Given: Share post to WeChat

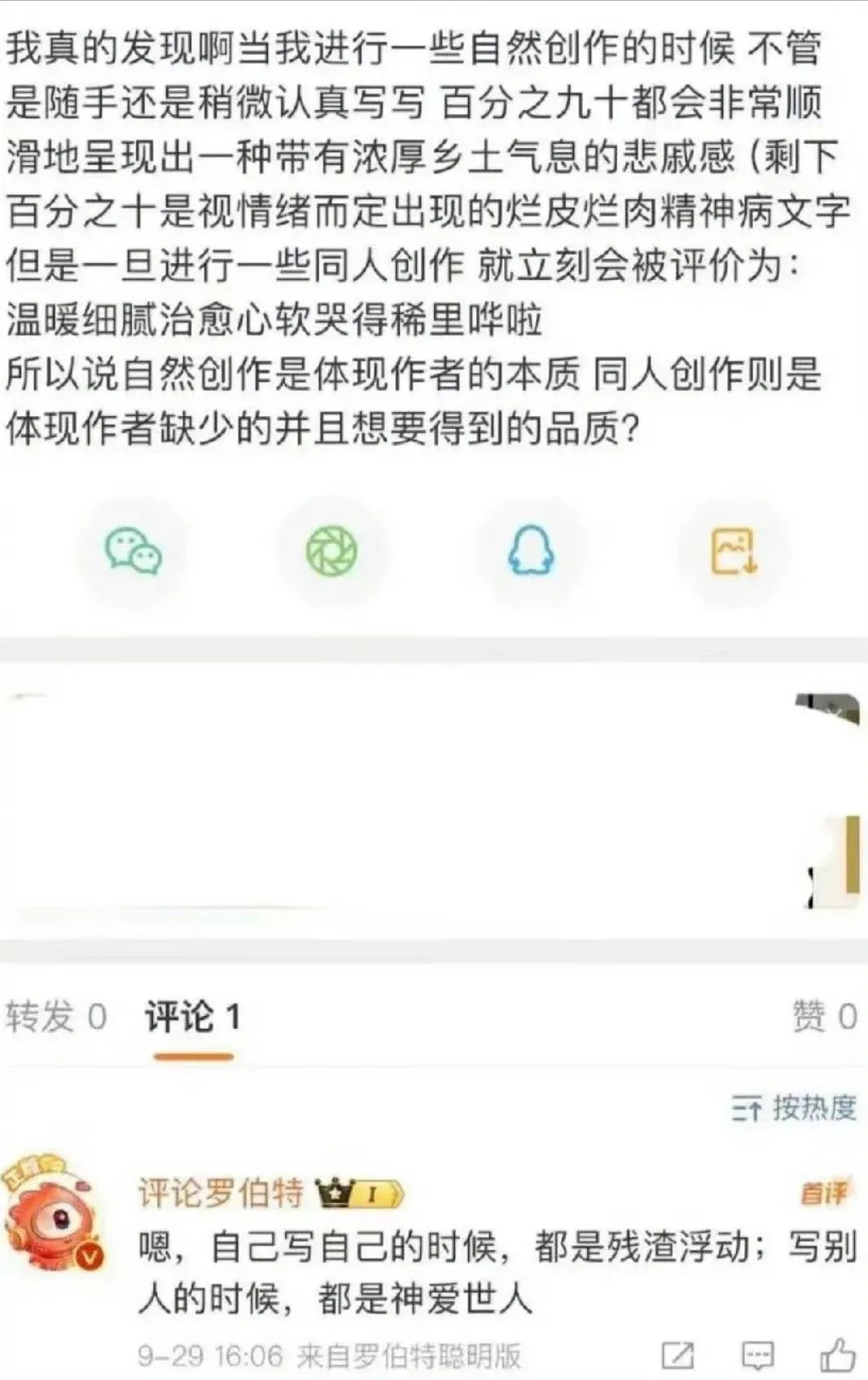Looking at the screenshot, I should point(133,551).
